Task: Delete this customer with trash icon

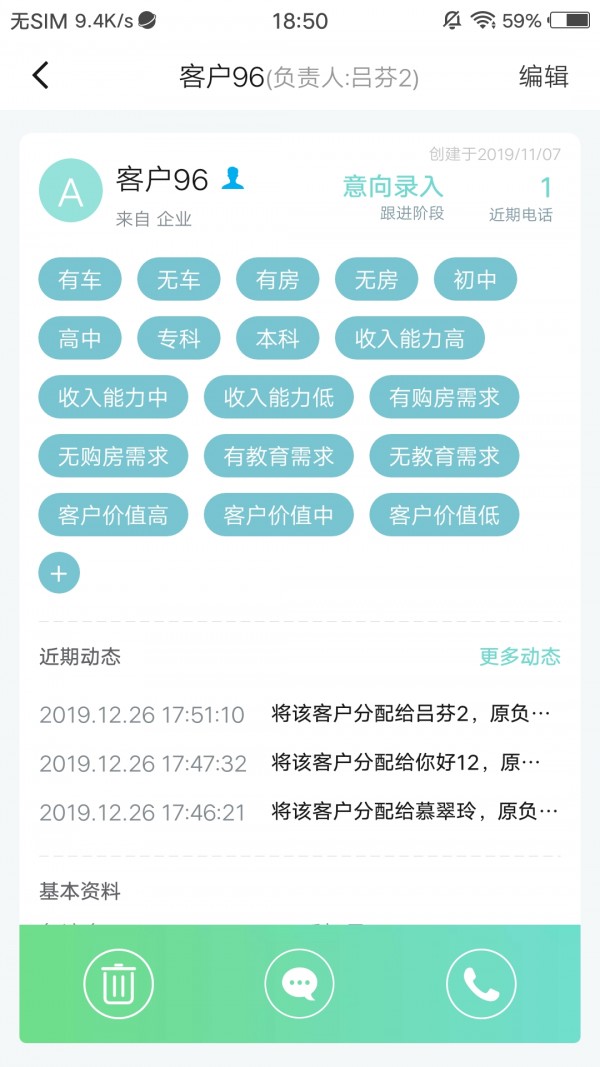Action: tap(118, 984)
